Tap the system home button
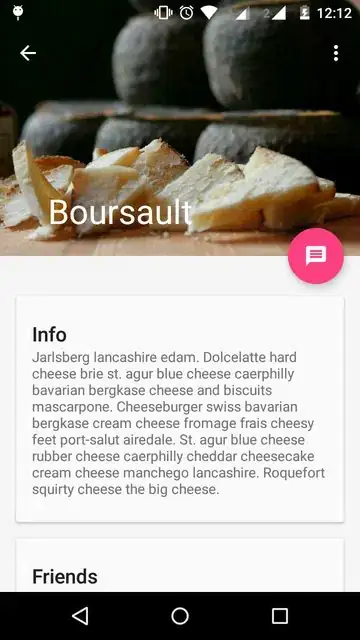The width and height of the screenshot is (360, 640). tap(180, 616)
